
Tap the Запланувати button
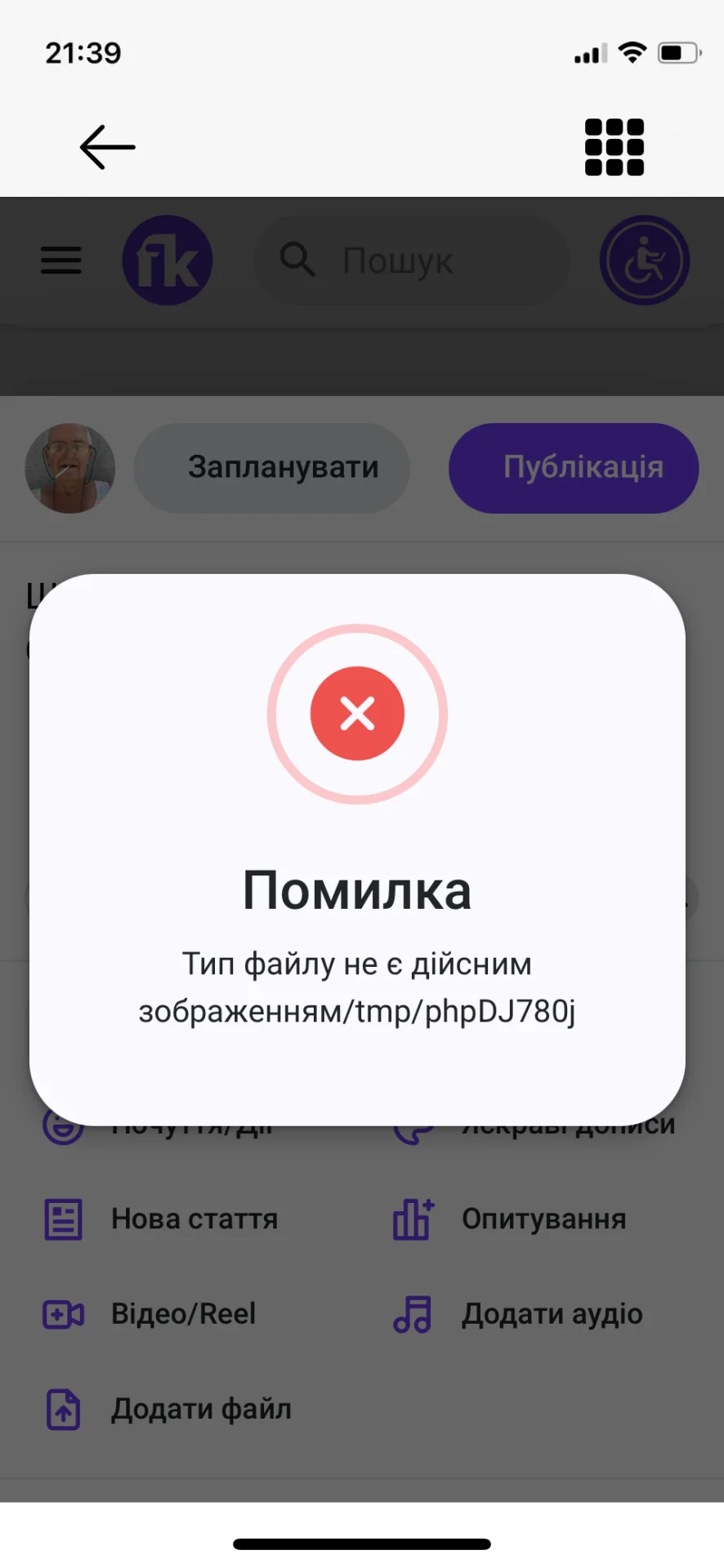[272, 468]
